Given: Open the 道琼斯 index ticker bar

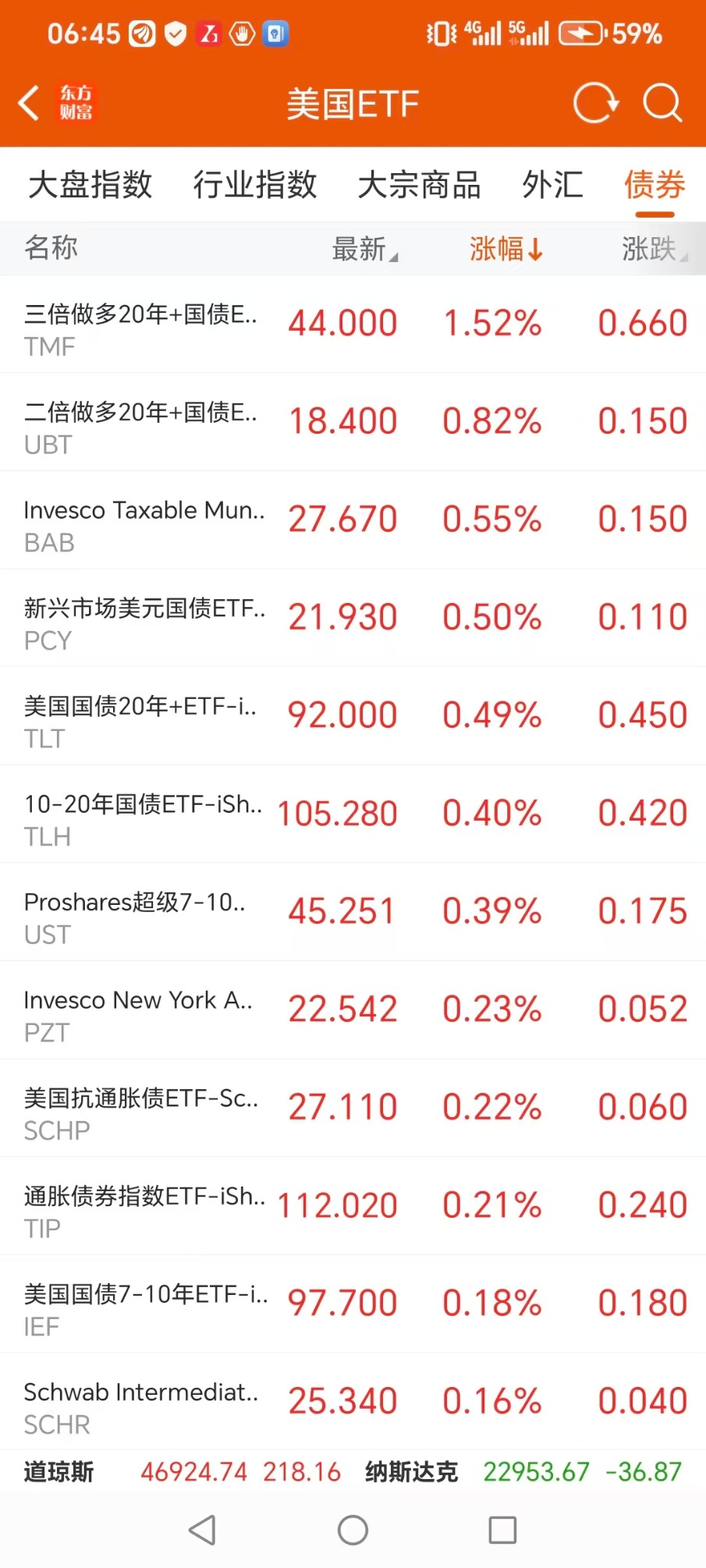Looking at the screenshot, I should point(183,1472).
